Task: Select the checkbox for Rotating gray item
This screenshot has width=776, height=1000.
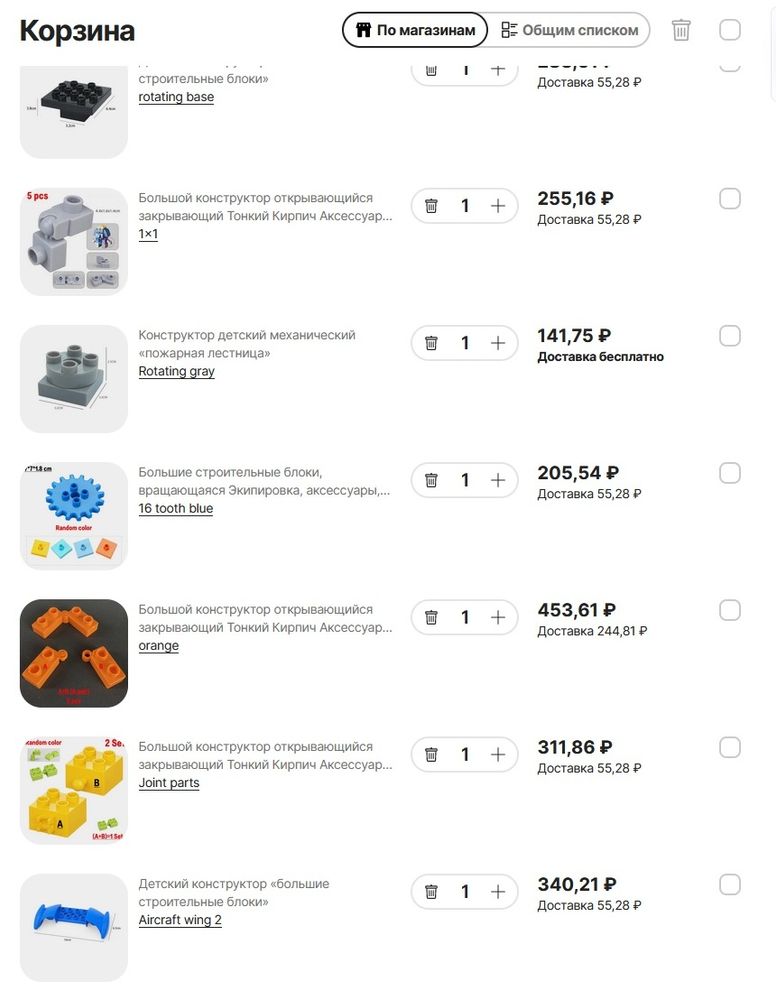Action: point(730,336)
